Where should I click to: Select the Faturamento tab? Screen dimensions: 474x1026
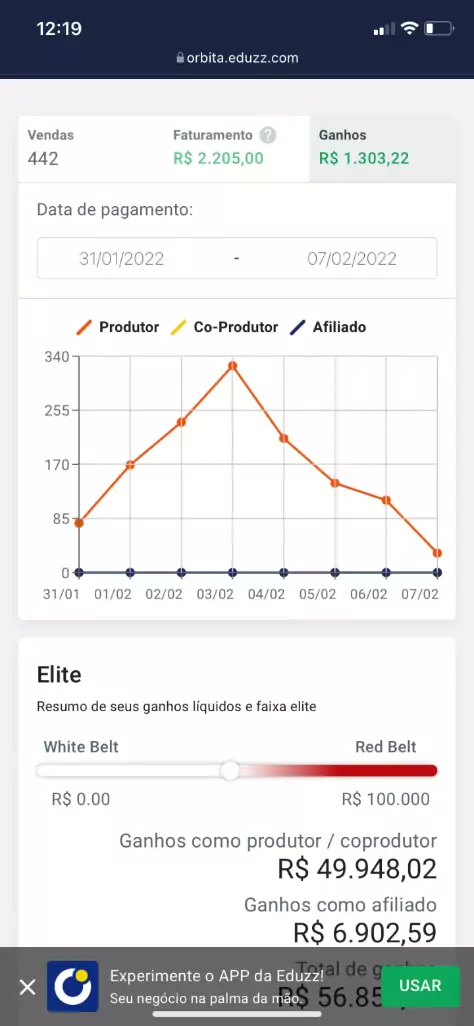[236, 149]
